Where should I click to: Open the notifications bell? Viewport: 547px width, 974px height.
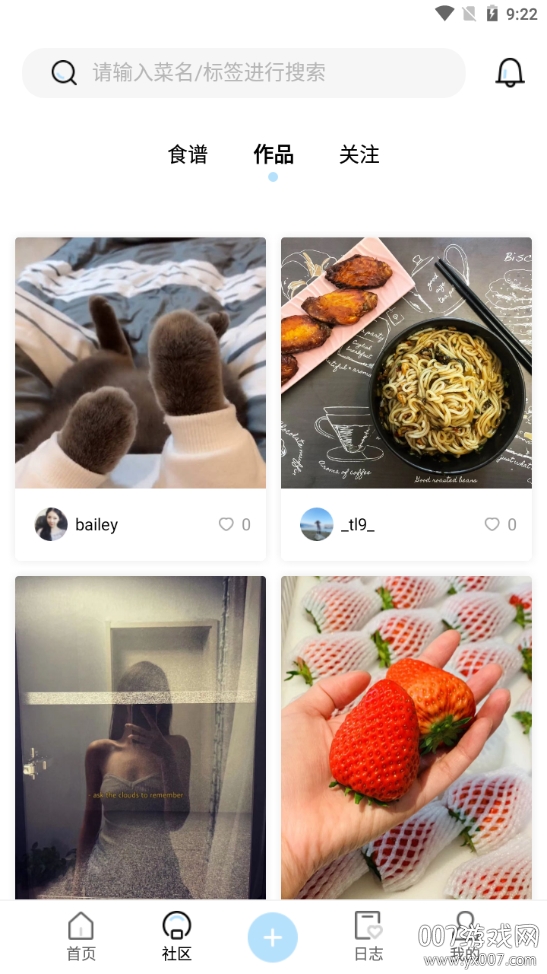(510, 73)
